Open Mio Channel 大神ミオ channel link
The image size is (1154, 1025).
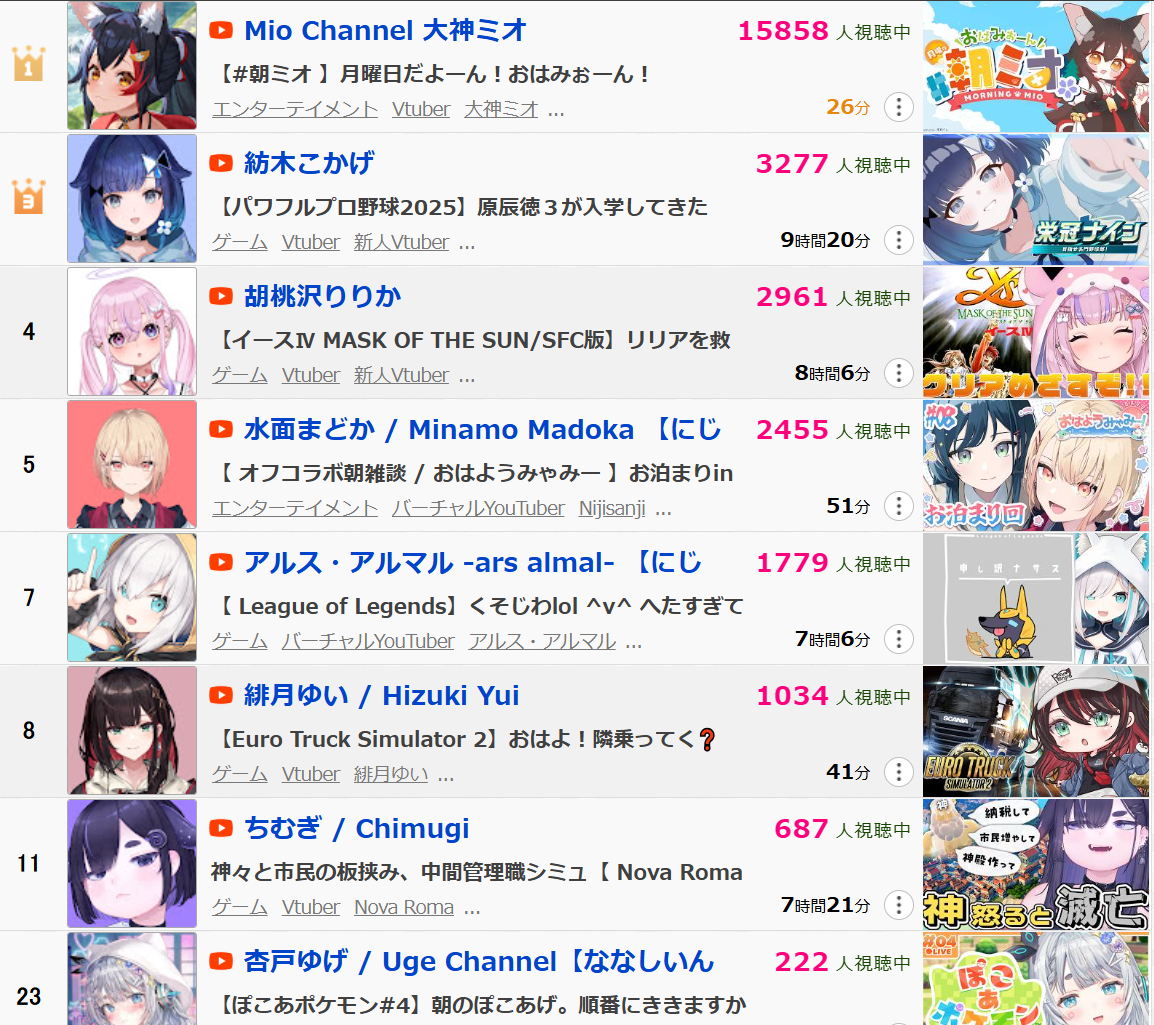[385, 30]
